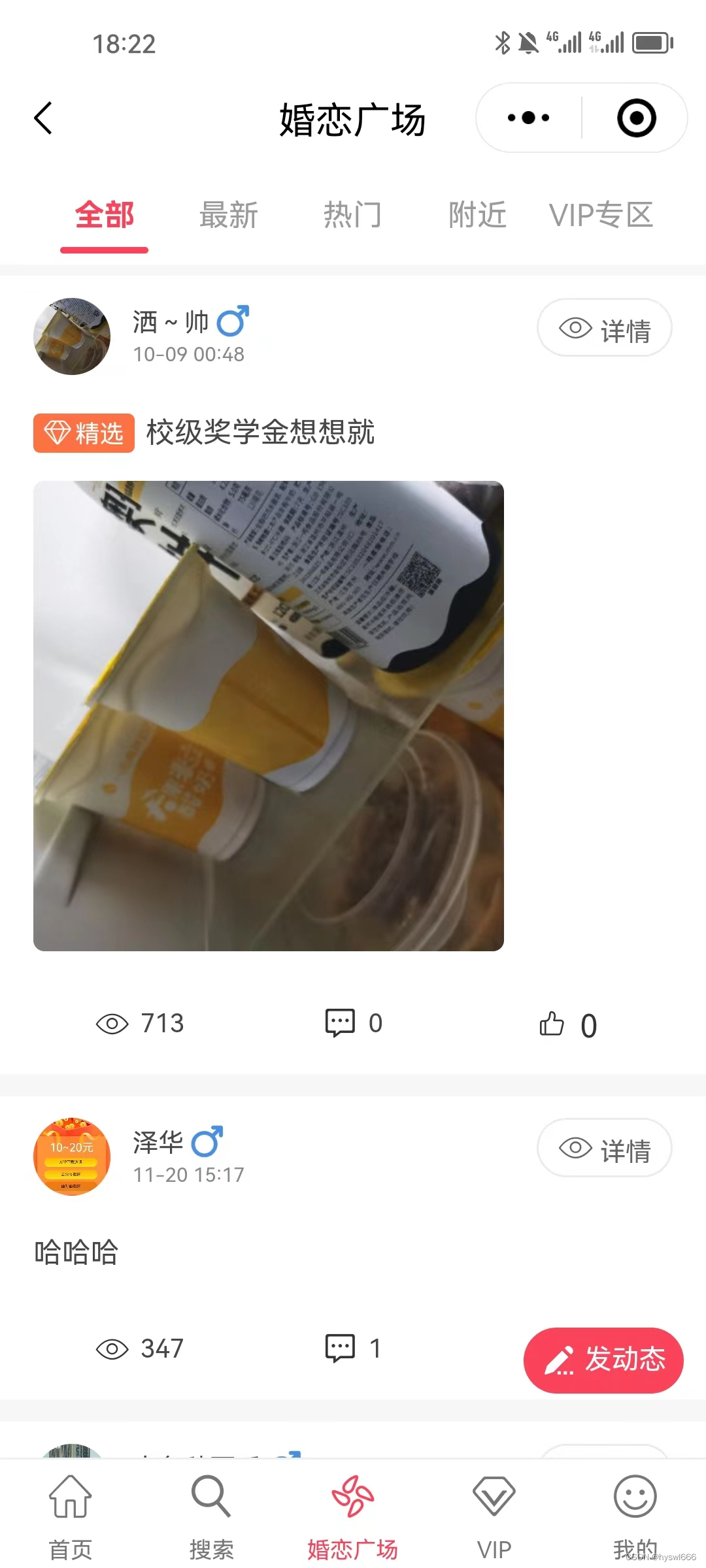View 详情 of 洒~帅's post

(604, 328)
